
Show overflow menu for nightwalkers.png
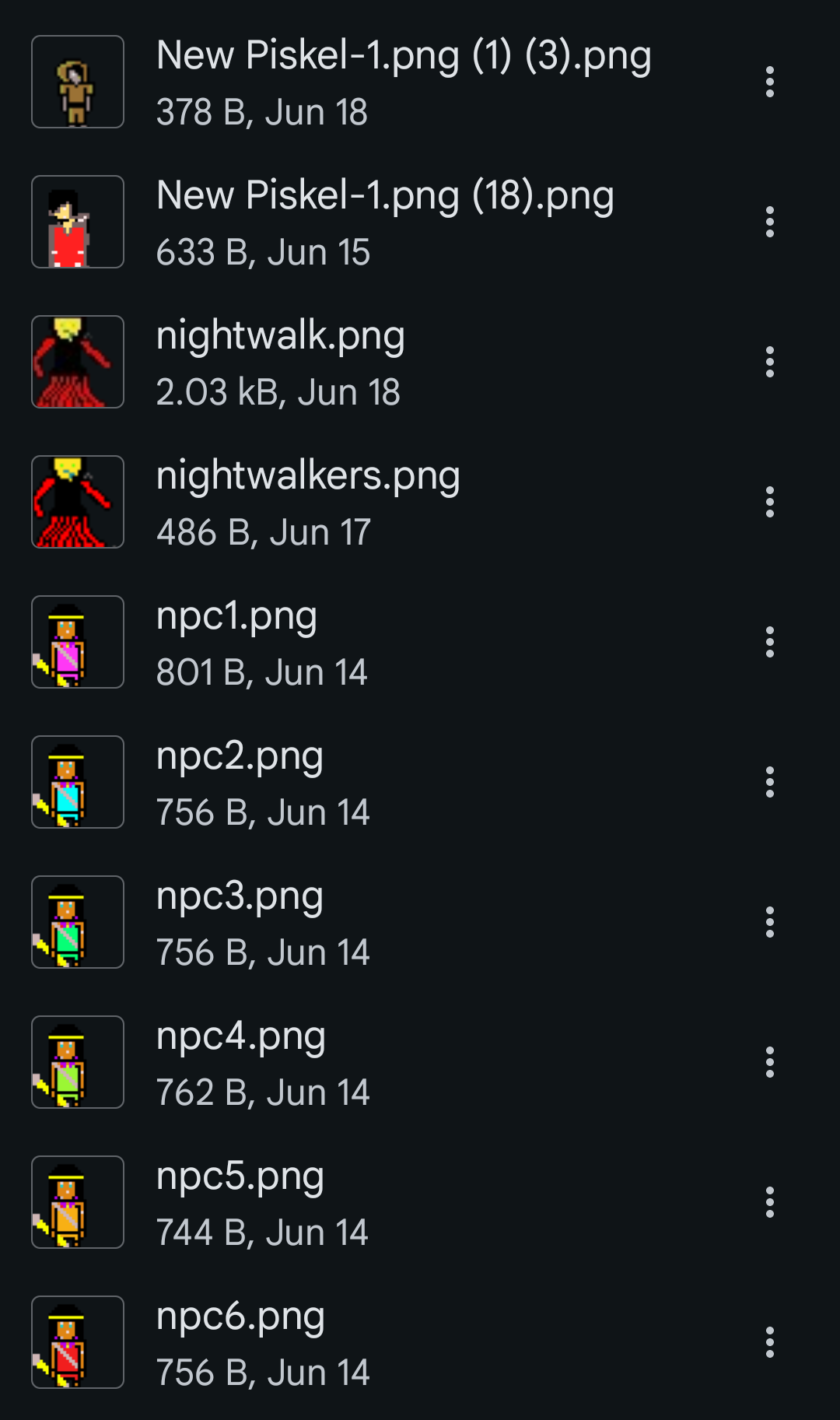(x=770, y=502)
